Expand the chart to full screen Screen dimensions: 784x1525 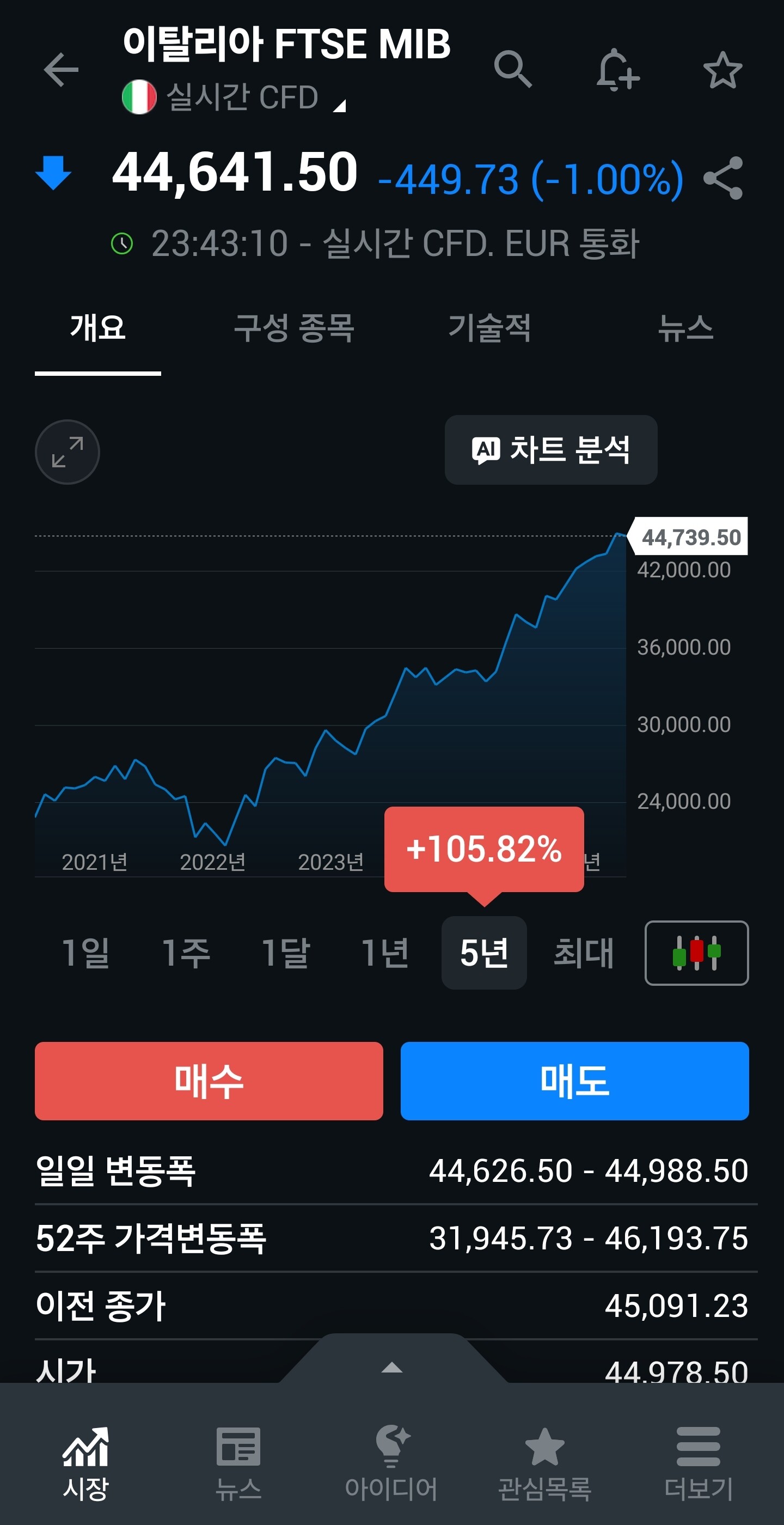[68, 452]
